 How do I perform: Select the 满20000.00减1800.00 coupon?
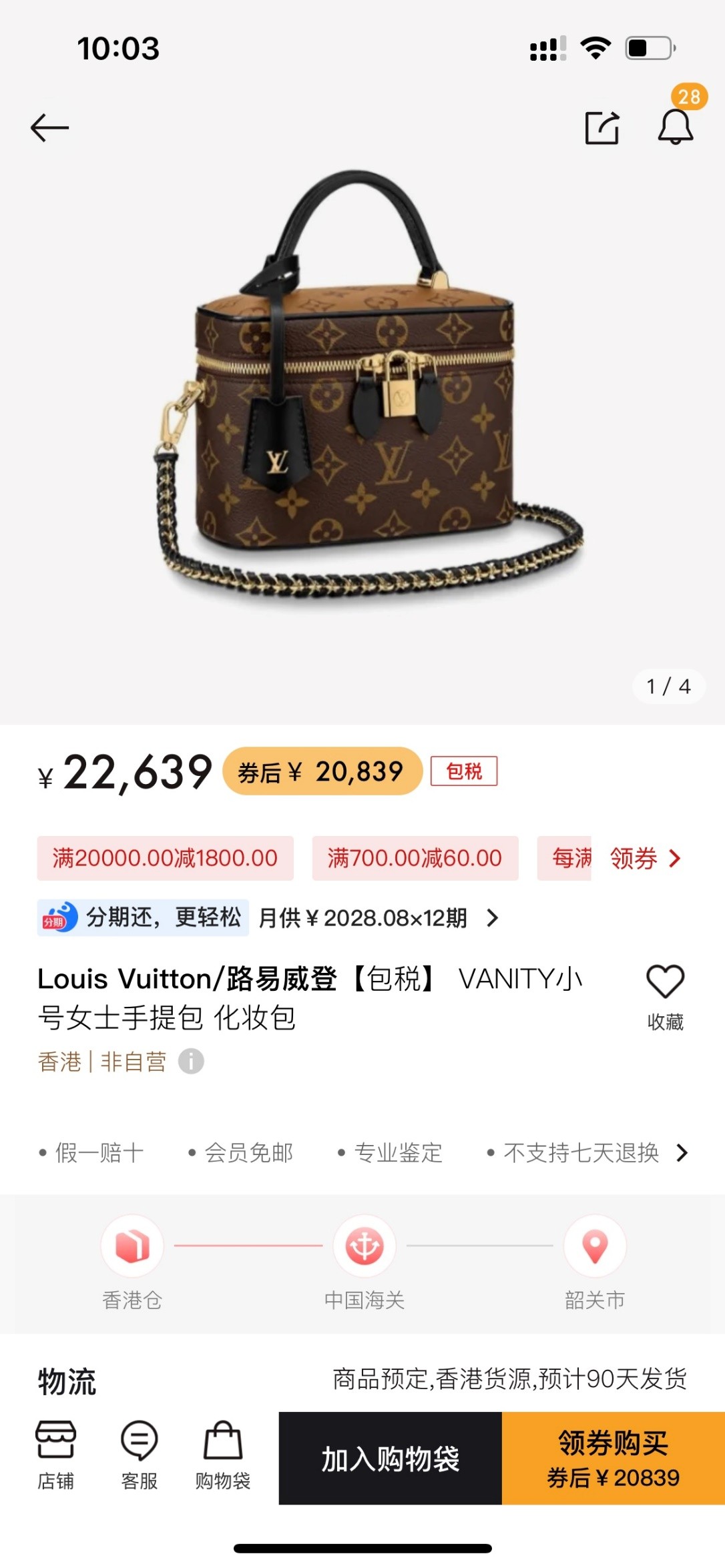(x=165, y=858)
